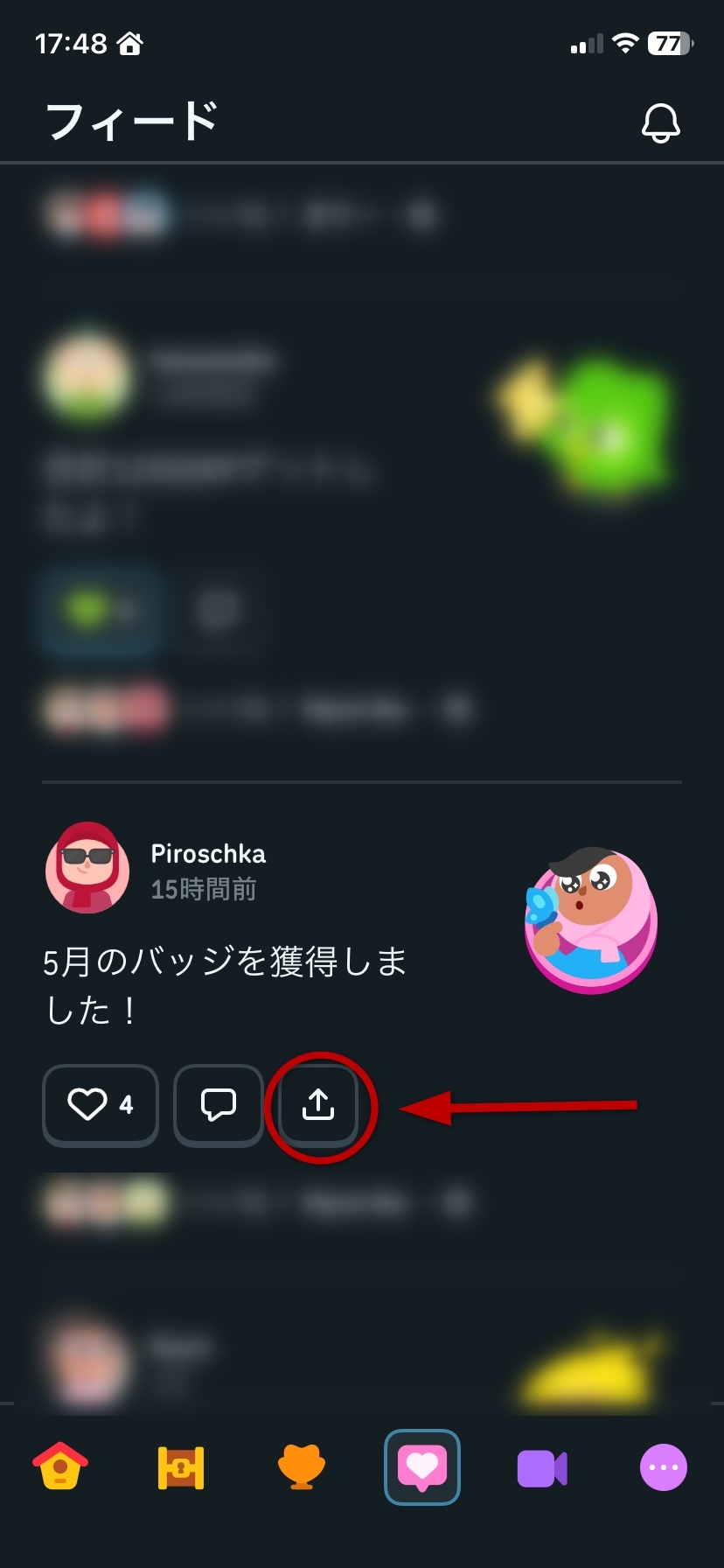Switch to the leagues trophy tab
Screen dimensions: 724x1568
[x=302, y=1467]
